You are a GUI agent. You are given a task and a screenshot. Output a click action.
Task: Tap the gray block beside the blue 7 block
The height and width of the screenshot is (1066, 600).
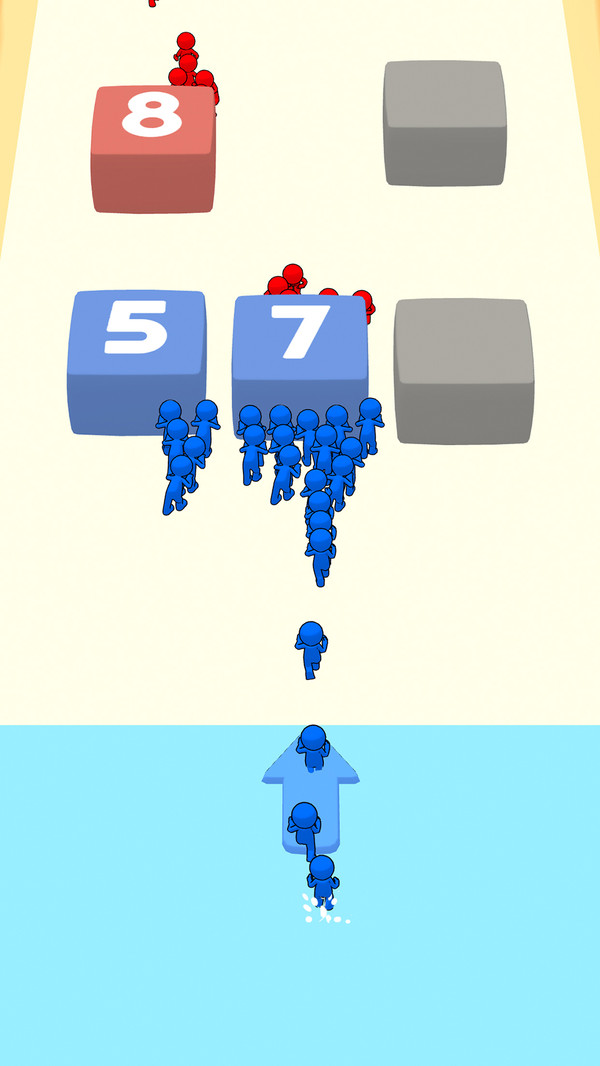click(463, 368)
